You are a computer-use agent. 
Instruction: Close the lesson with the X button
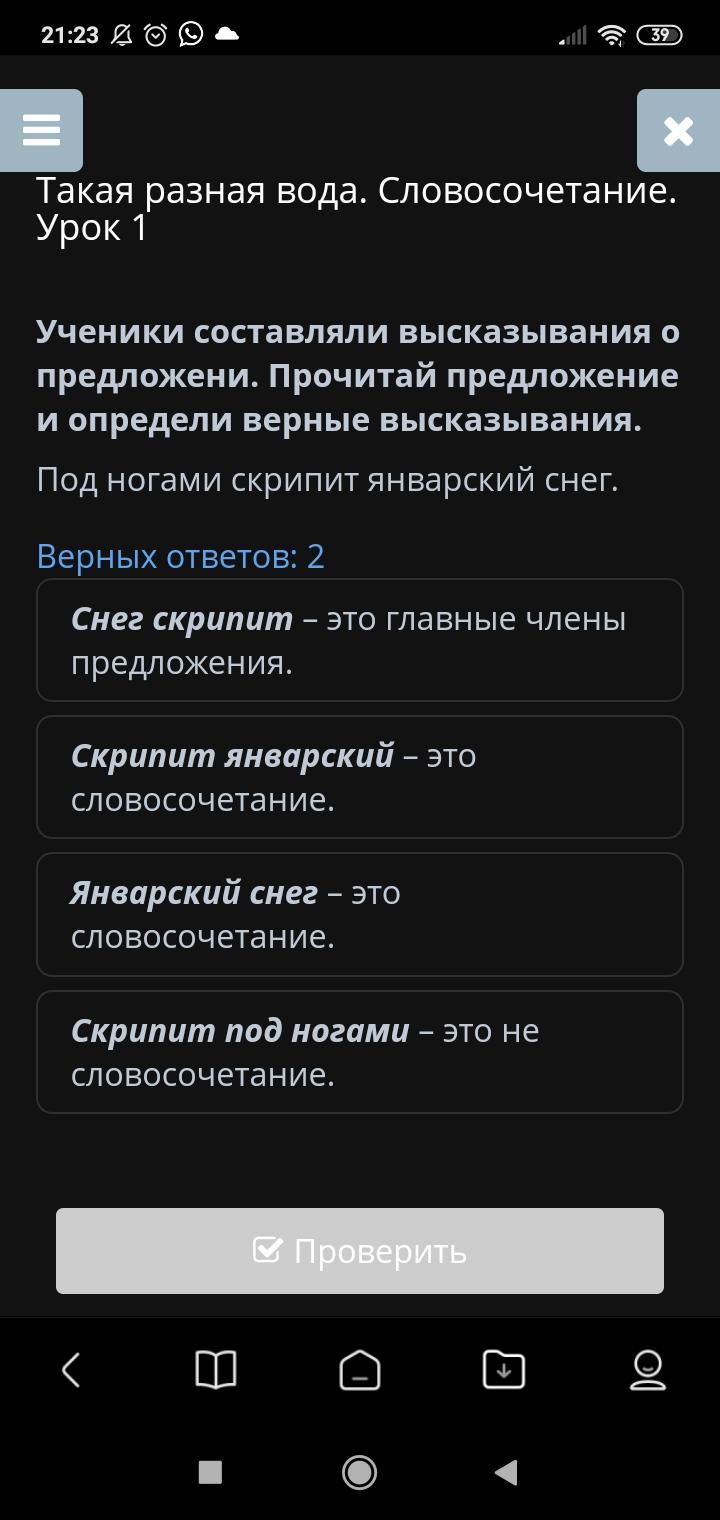click(678, 130)
